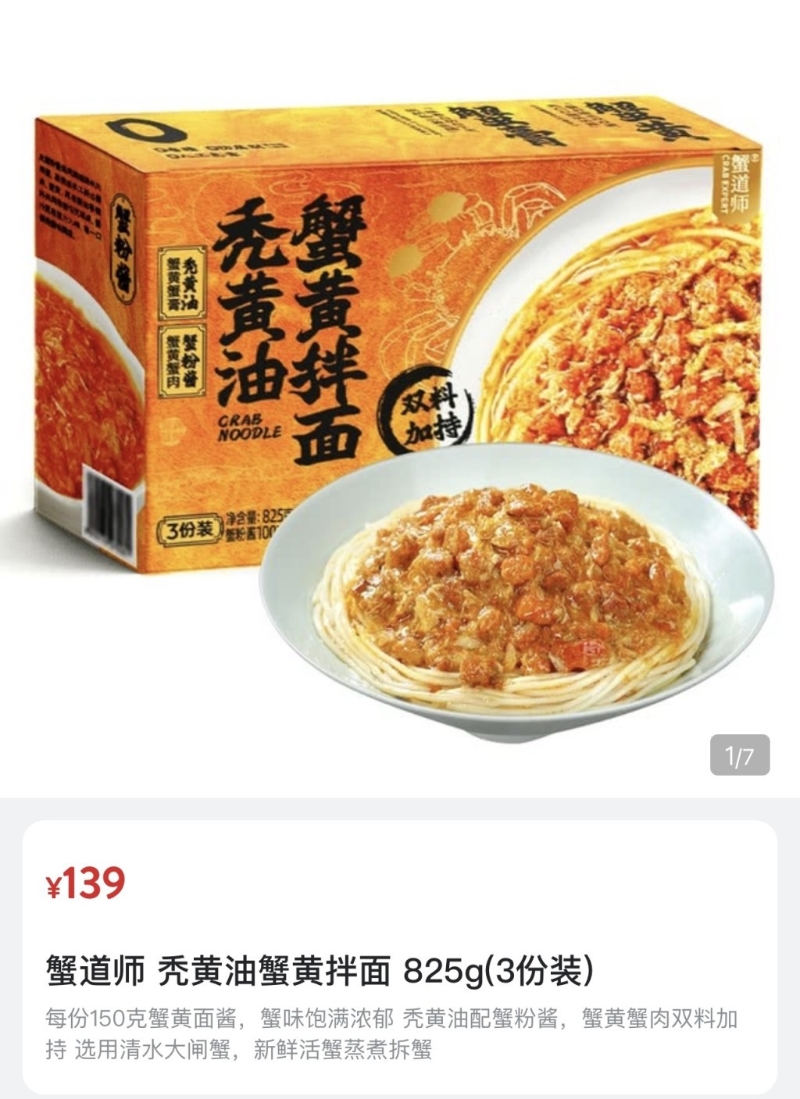This screenshot has height=1099, width=800.
Task: Open the product image gallery
Action: tap(400, 400)
